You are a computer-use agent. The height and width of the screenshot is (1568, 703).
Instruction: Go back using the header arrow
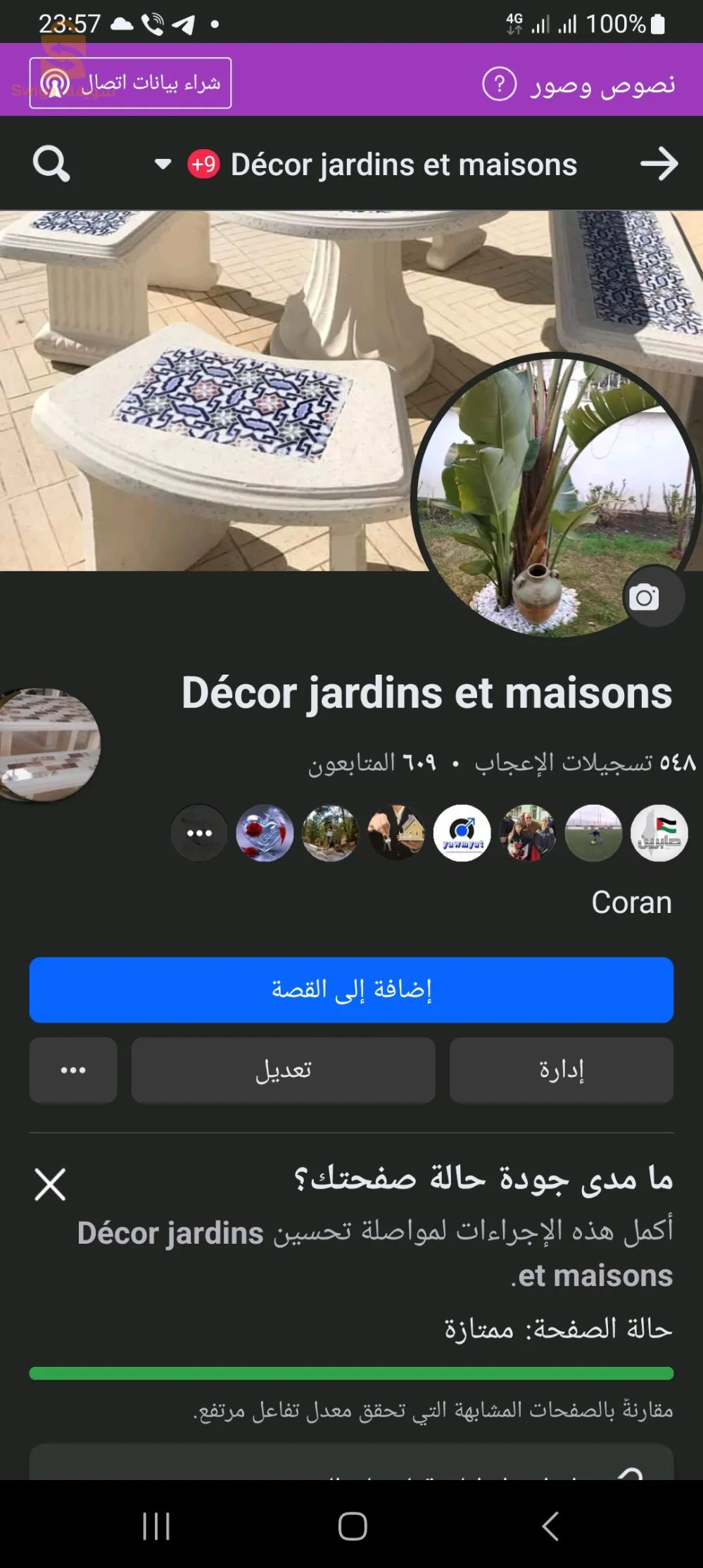coord(659,164)
